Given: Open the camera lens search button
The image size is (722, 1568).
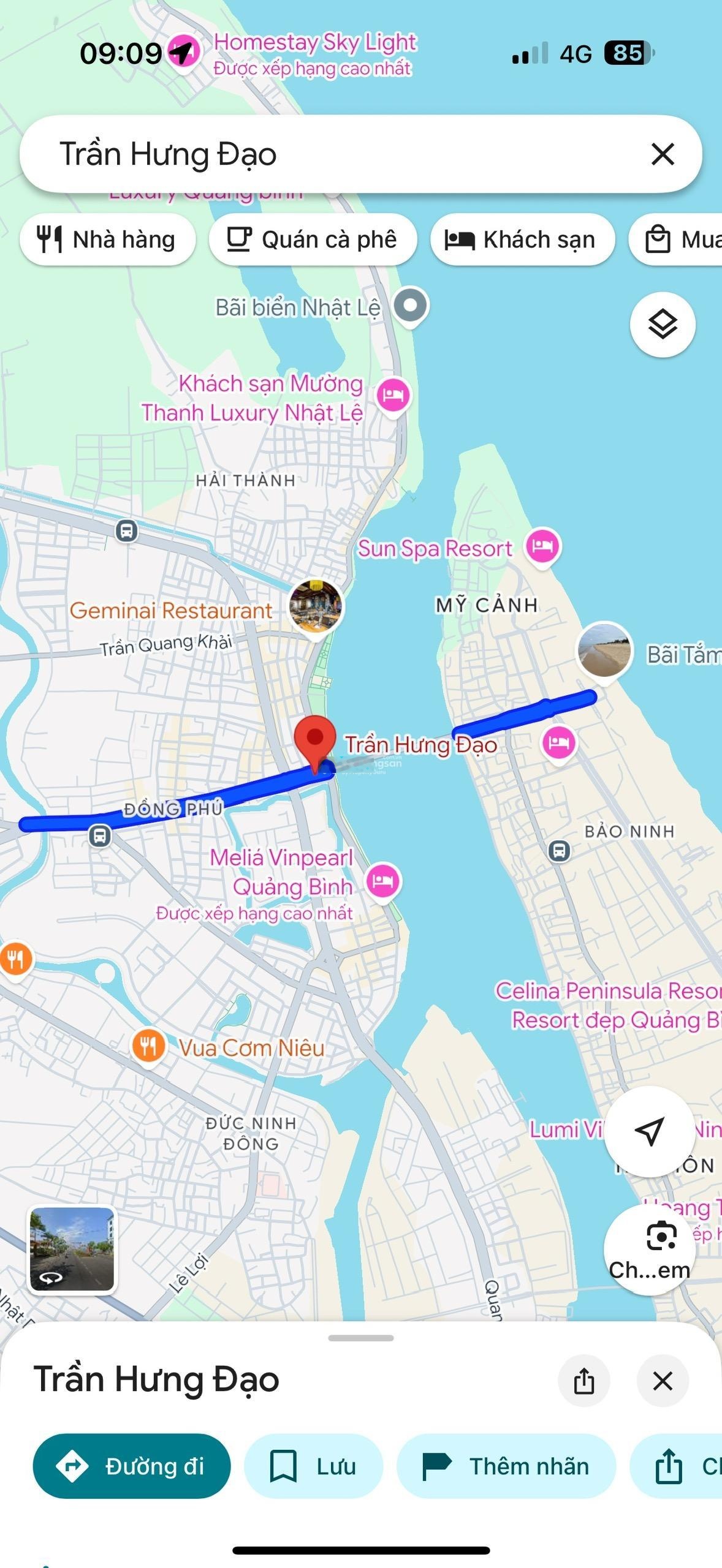Looking at the screenshot, I should 649,1249.
